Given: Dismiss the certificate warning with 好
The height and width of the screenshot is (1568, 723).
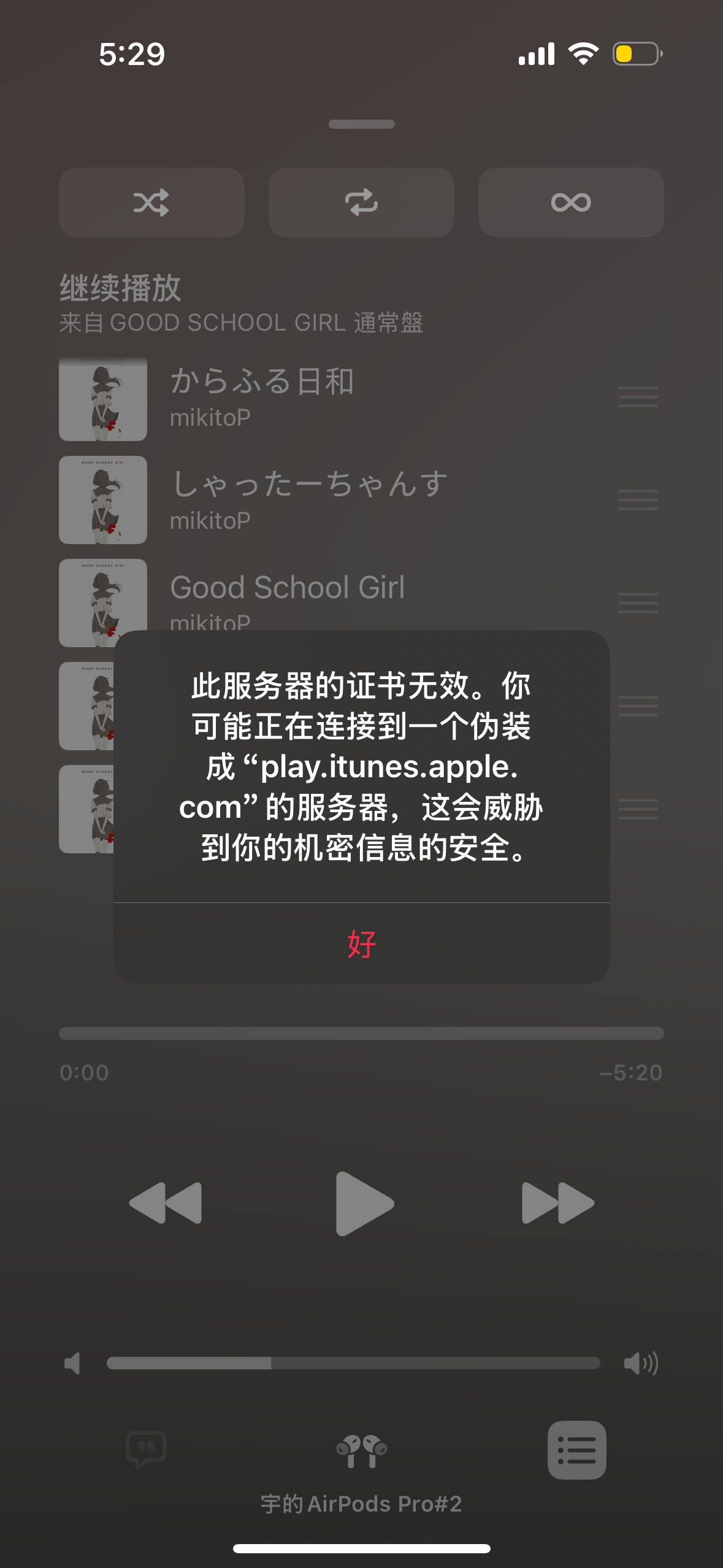Looking at the screenshot, I should point(361,943).
